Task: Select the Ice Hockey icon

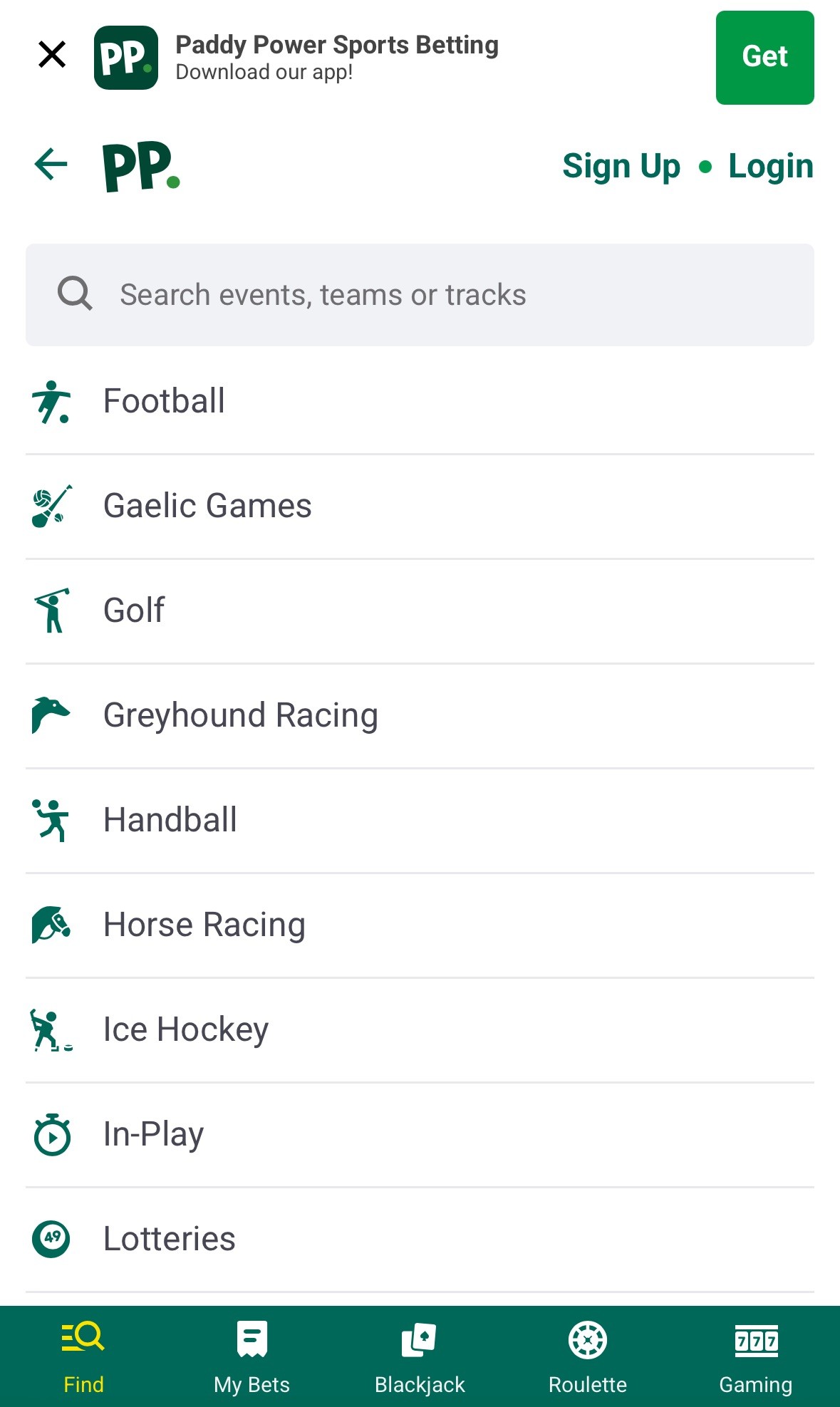Action: click(50, 1028)
